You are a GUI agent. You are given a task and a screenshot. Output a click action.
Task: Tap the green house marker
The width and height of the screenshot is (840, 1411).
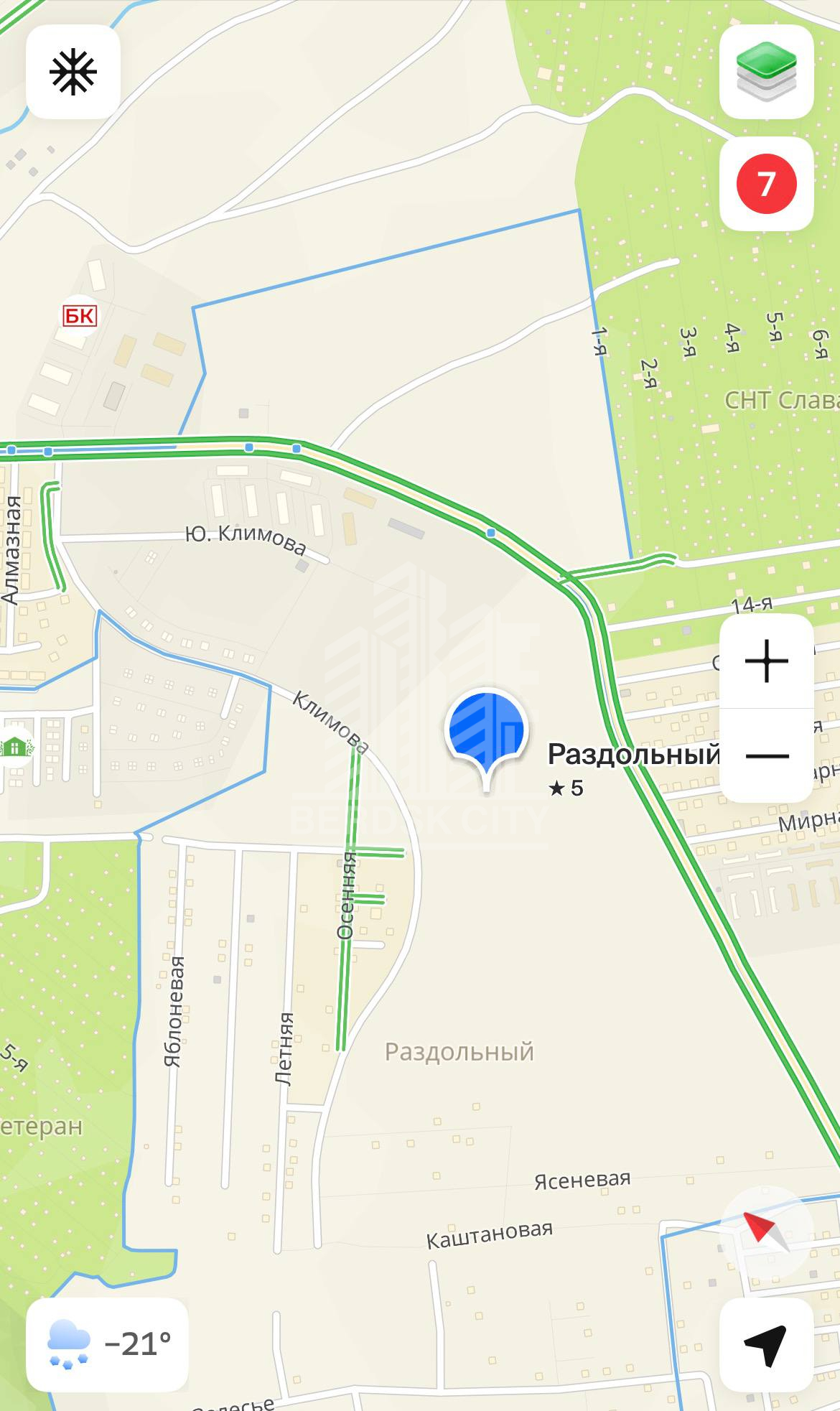pyautogui.click(x=16, y=748)
